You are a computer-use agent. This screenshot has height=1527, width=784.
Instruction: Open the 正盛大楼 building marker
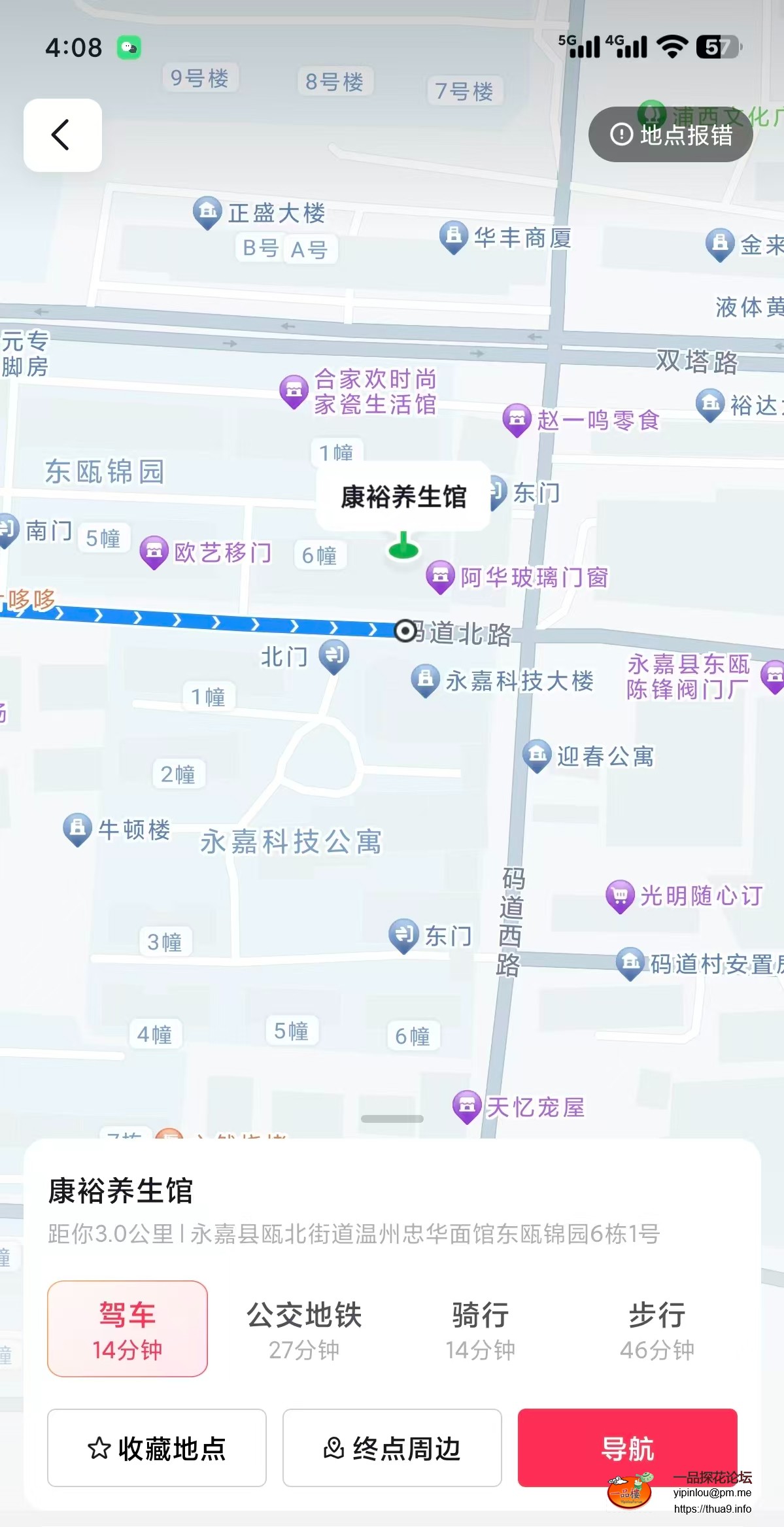click(x=208, y=212)
